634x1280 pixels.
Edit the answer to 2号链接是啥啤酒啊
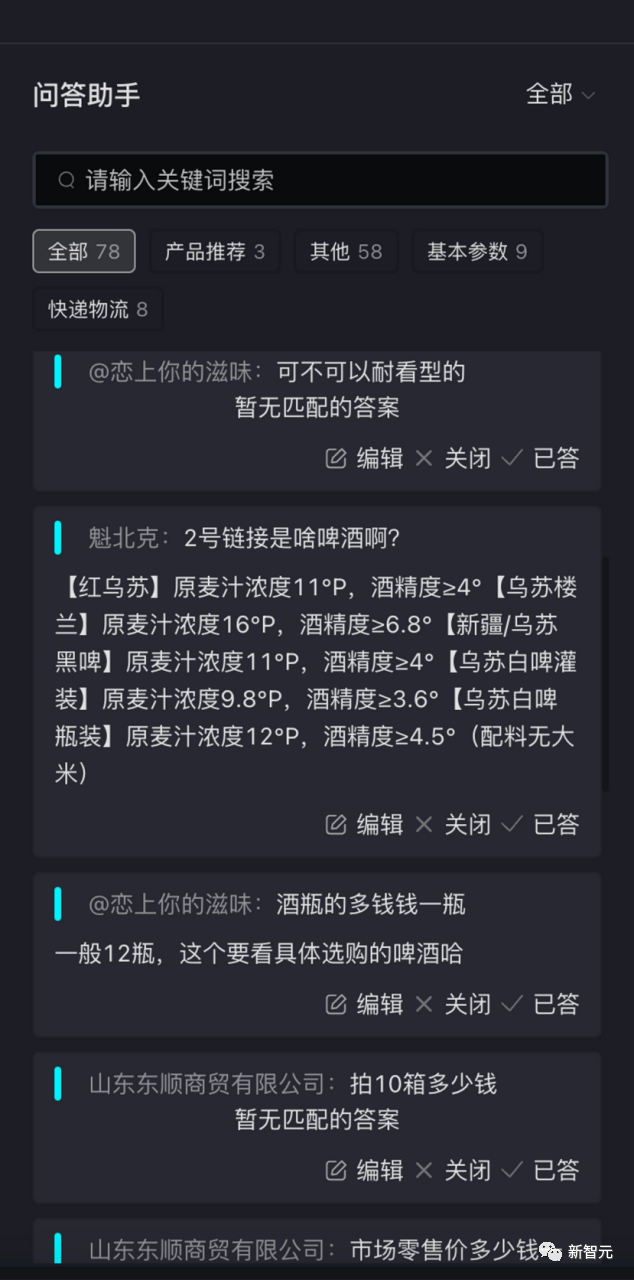365,824
